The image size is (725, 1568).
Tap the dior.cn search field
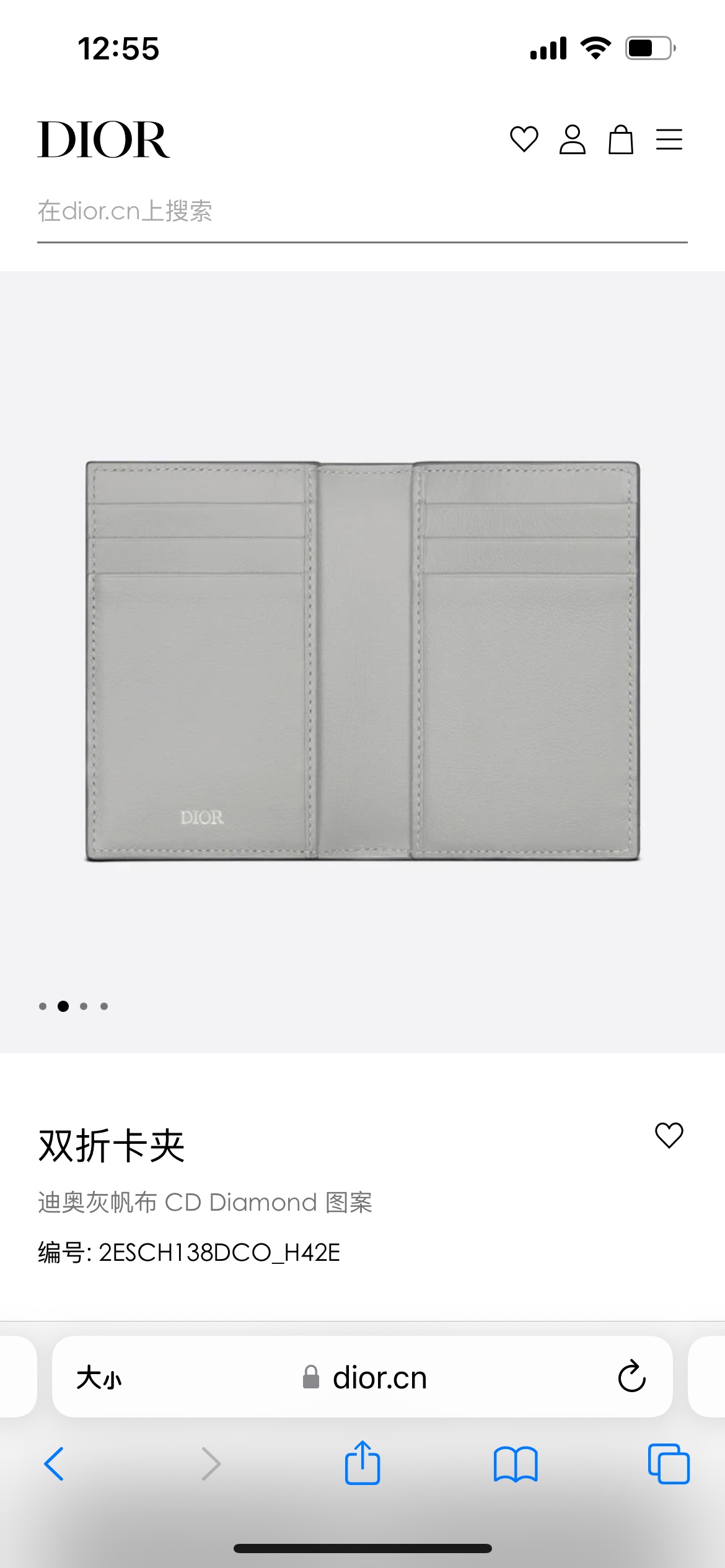[362, 212]
